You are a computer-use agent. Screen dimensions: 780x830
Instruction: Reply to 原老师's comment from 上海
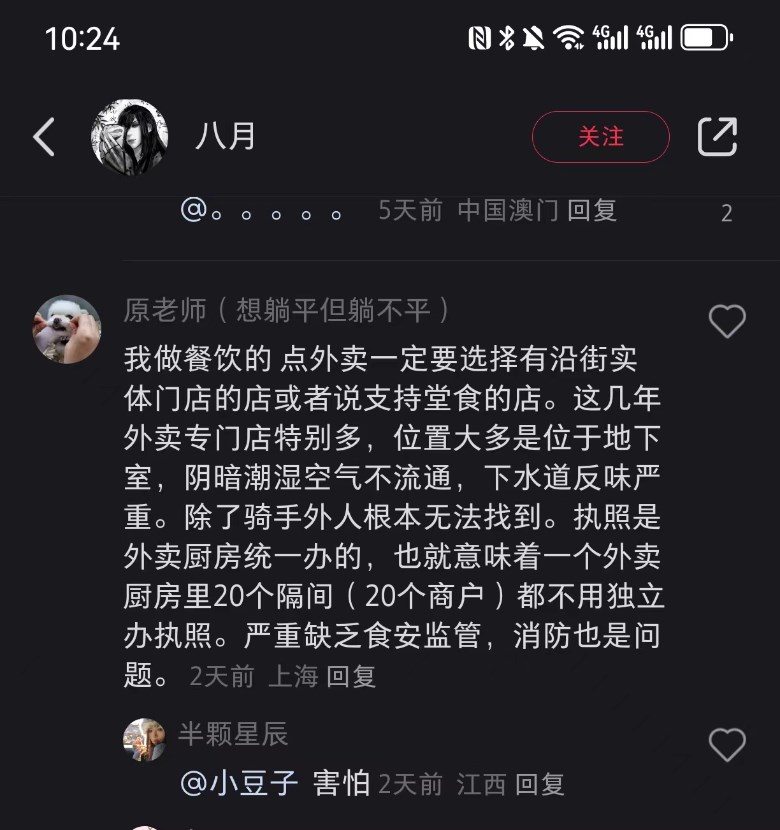pos(351,676)
